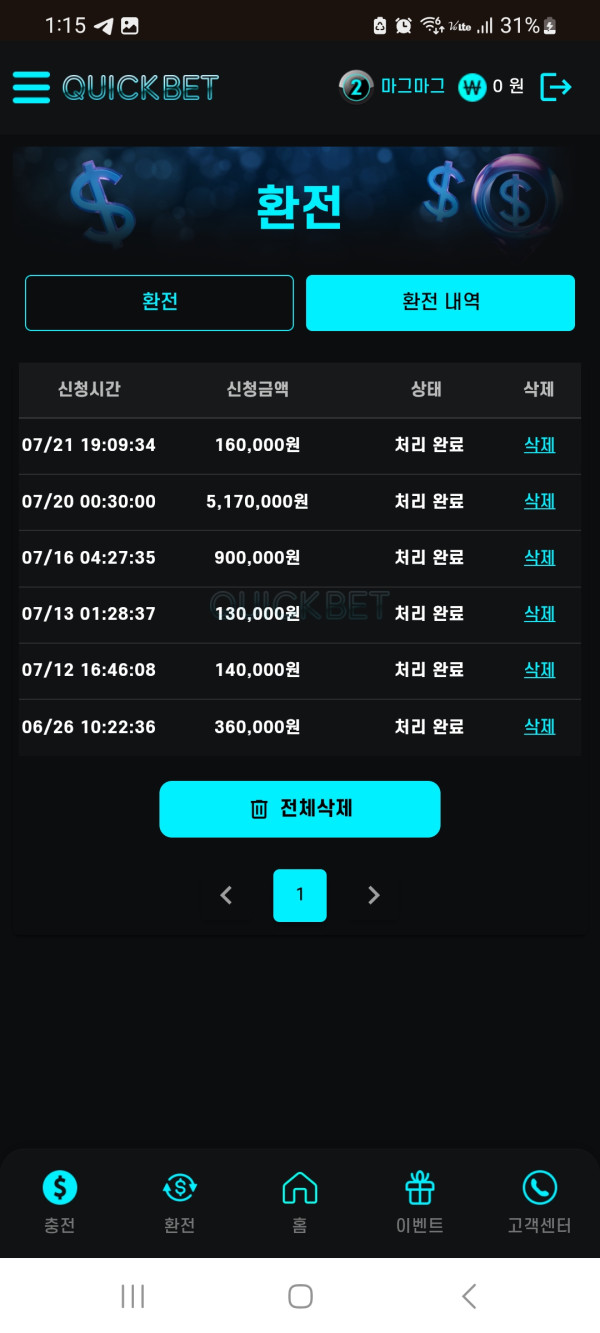Screen dimensions: 600x1333
Task: Select page 1 in pagination
Action: pyautogui.click(x=300, y=895)
